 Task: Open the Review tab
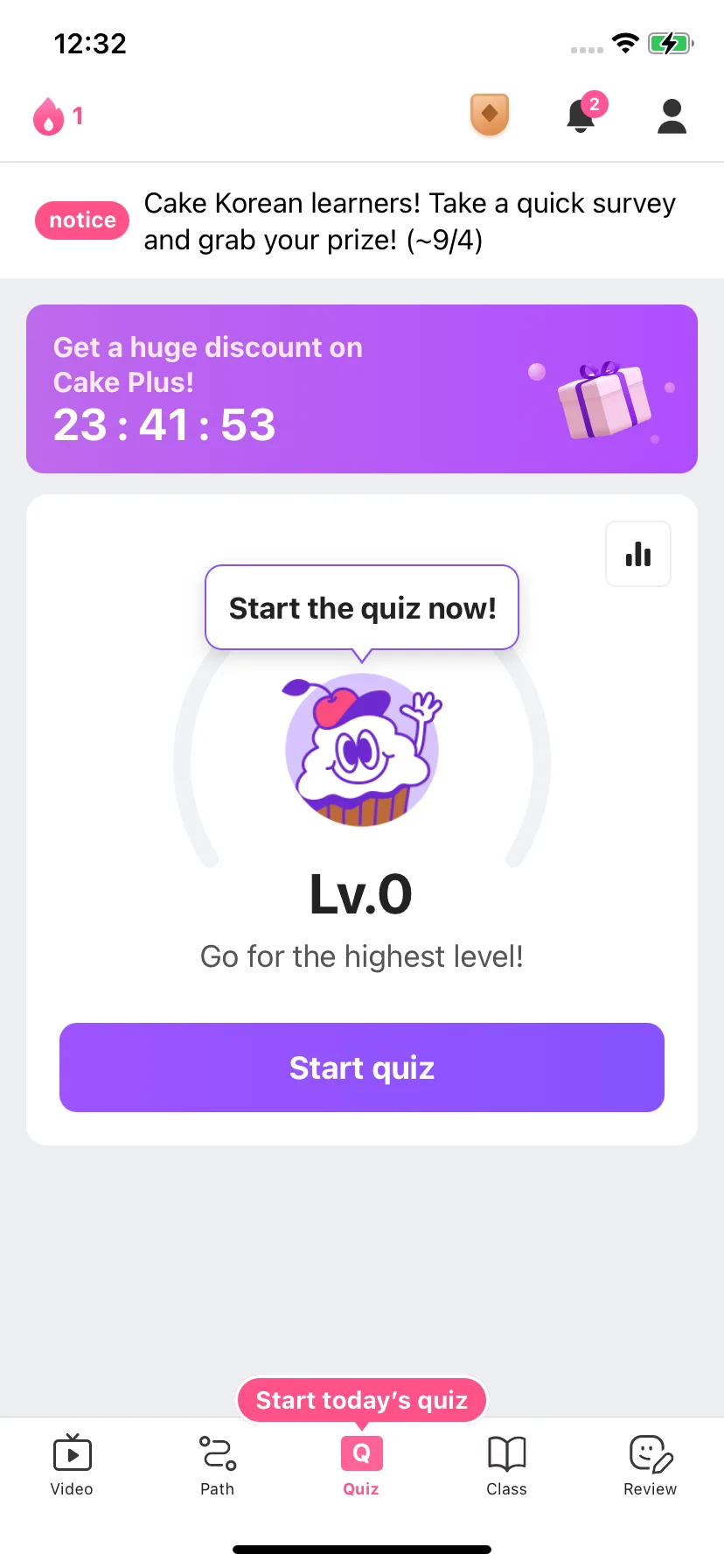point(650,1466)
